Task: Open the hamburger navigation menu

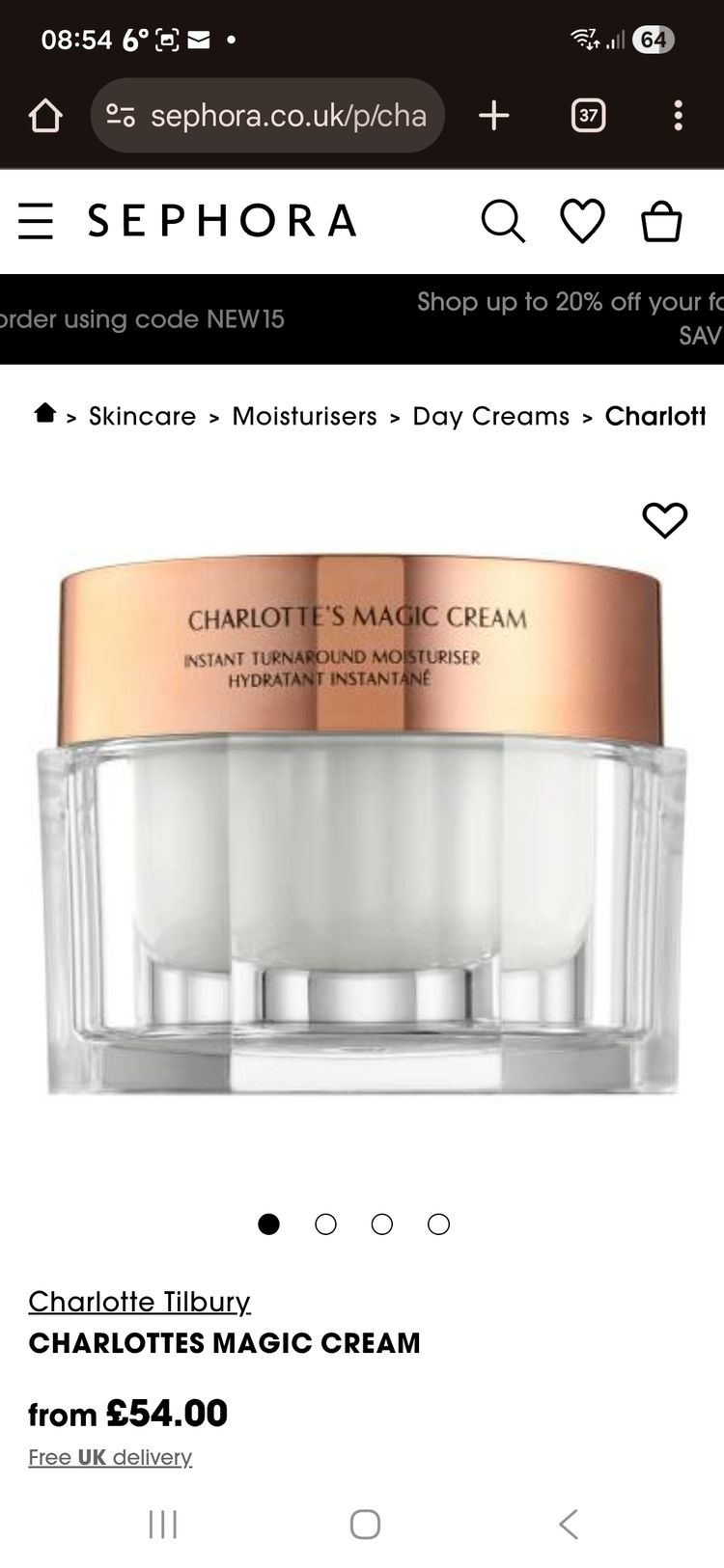Action: pyautogui.click(x=36, y=221)
